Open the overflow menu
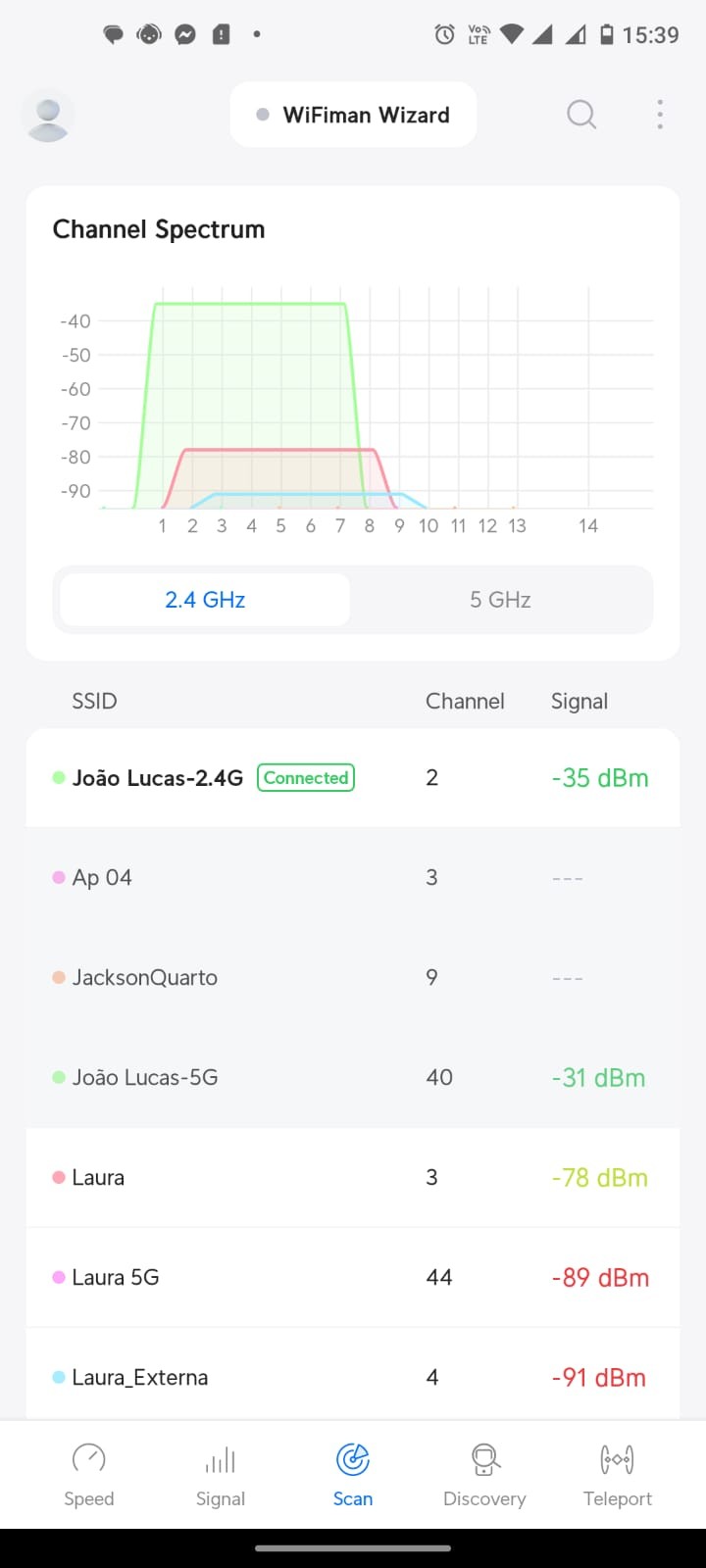The height and width of the screenshot is (1568, 706). point(660,115)
